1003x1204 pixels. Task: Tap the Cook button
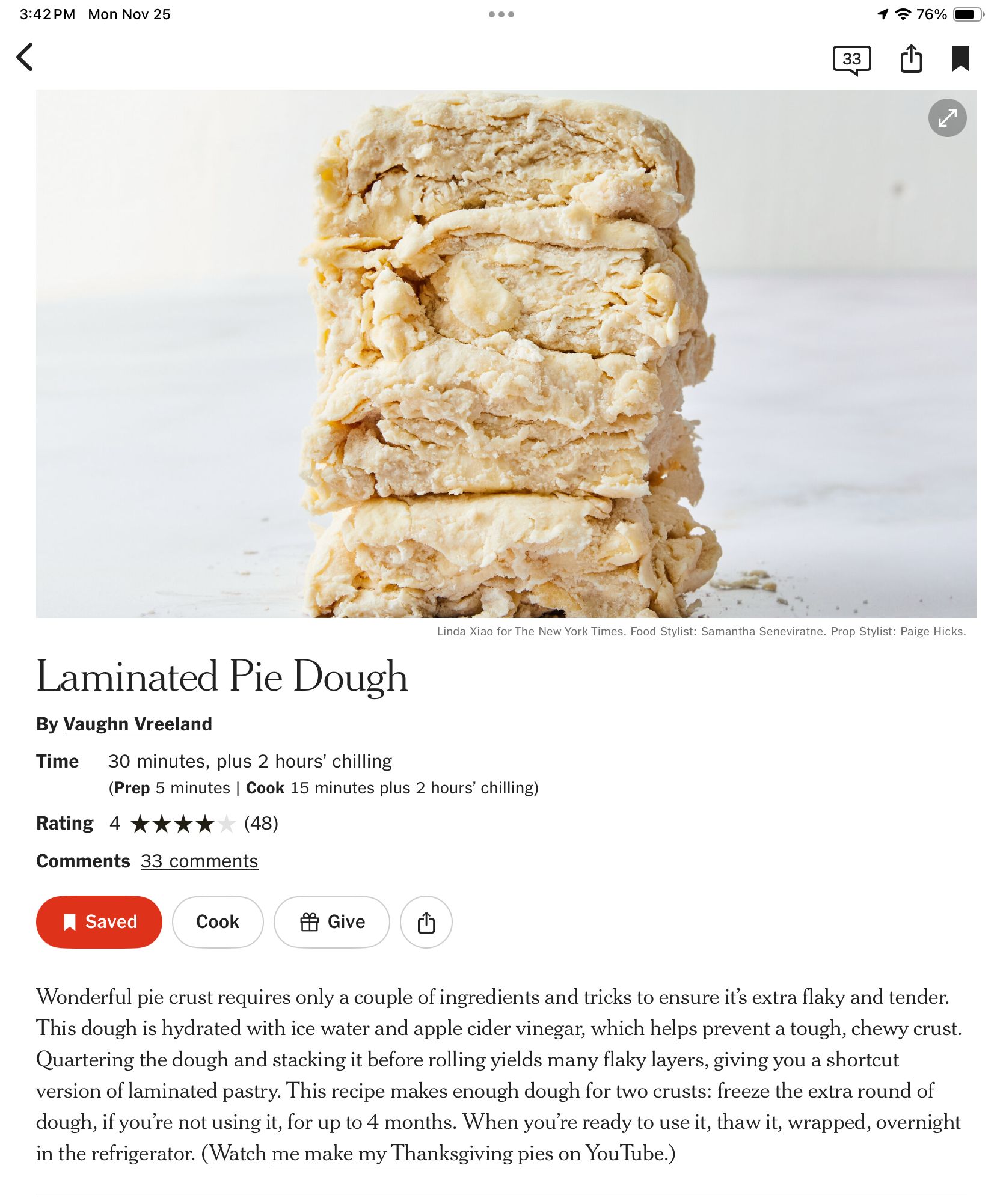(217, 921)
